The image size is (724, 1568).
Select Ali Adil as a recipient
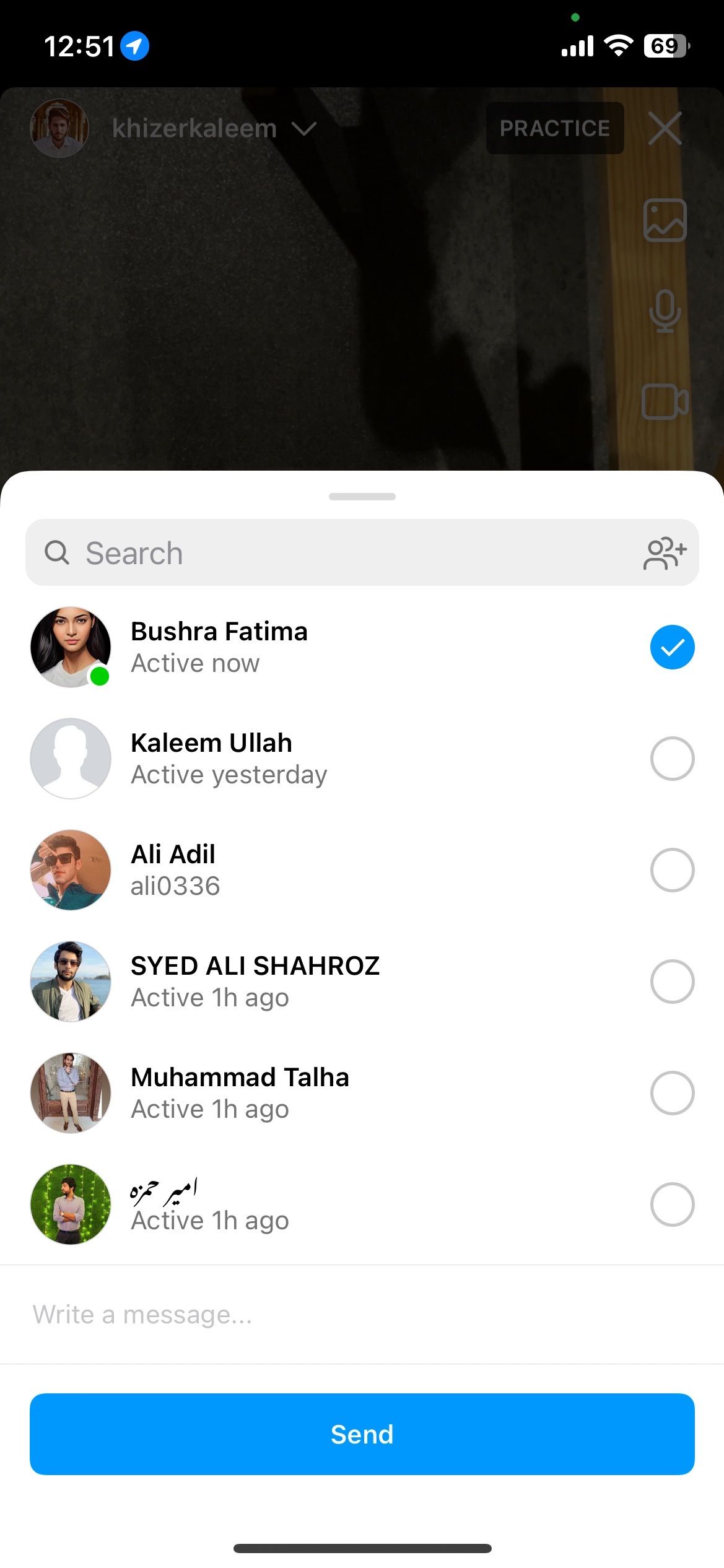click(x=672, y=870)
